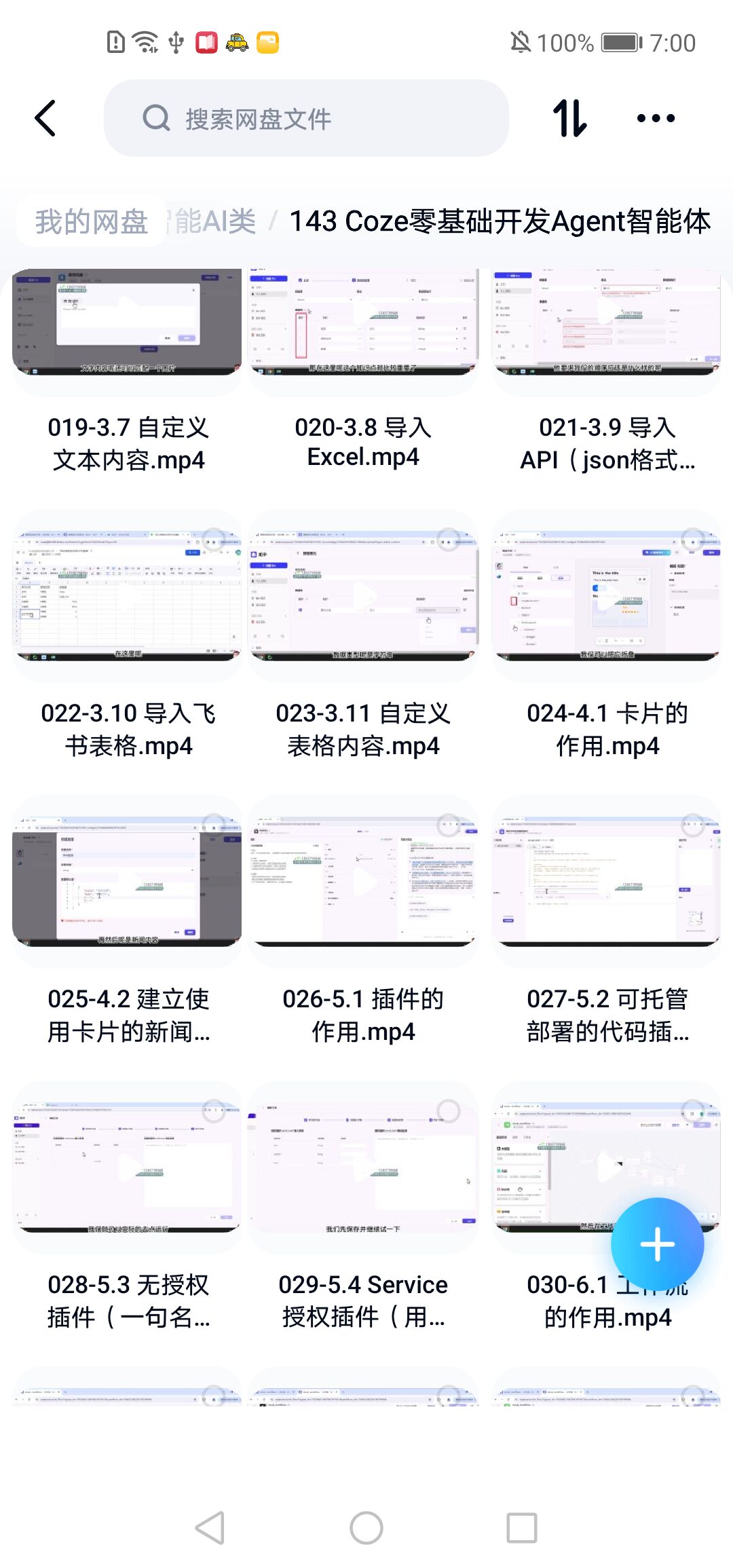
Task: Go to the system home screen
Action: point(366,1528)
